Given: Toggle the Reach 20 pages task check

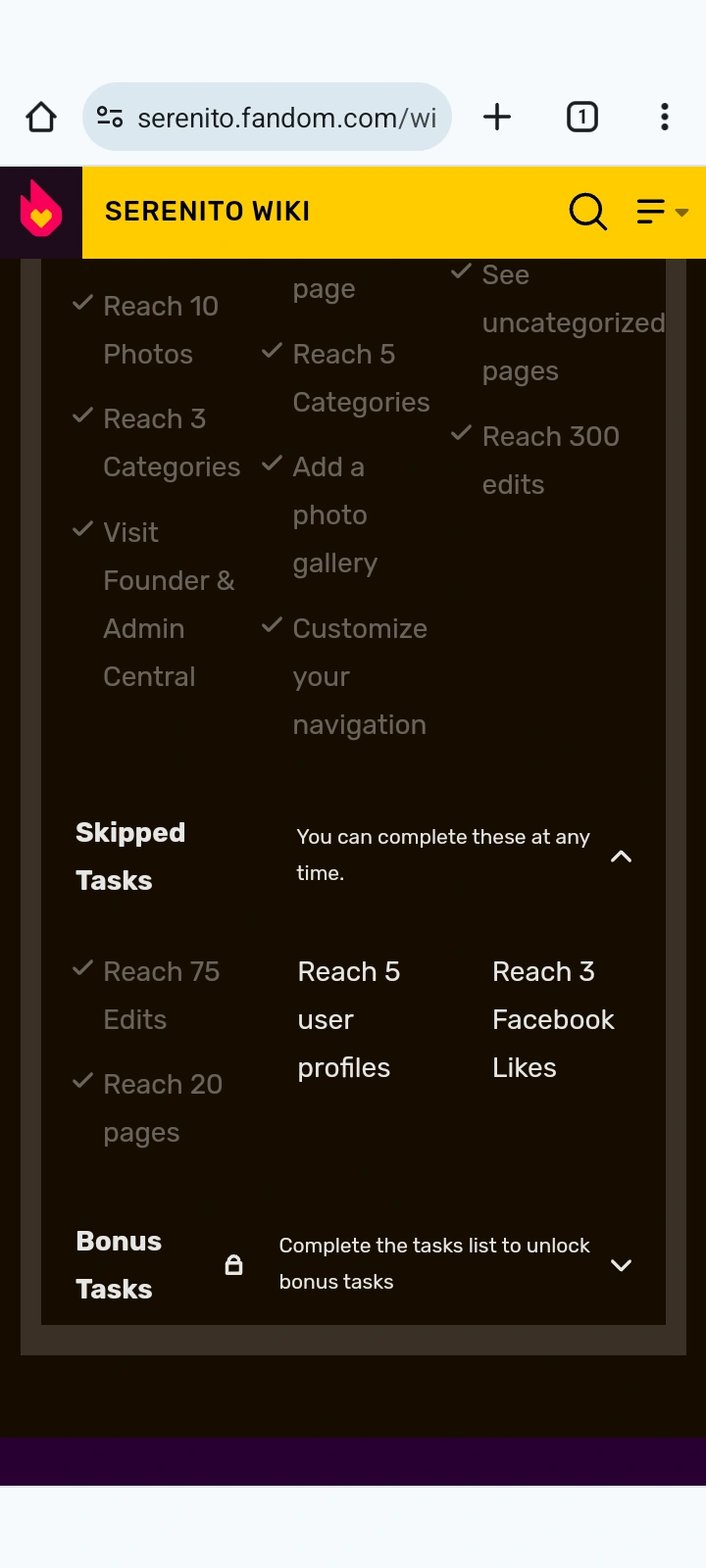Looking at the screenshot, I should click(x=82, y=1081).
